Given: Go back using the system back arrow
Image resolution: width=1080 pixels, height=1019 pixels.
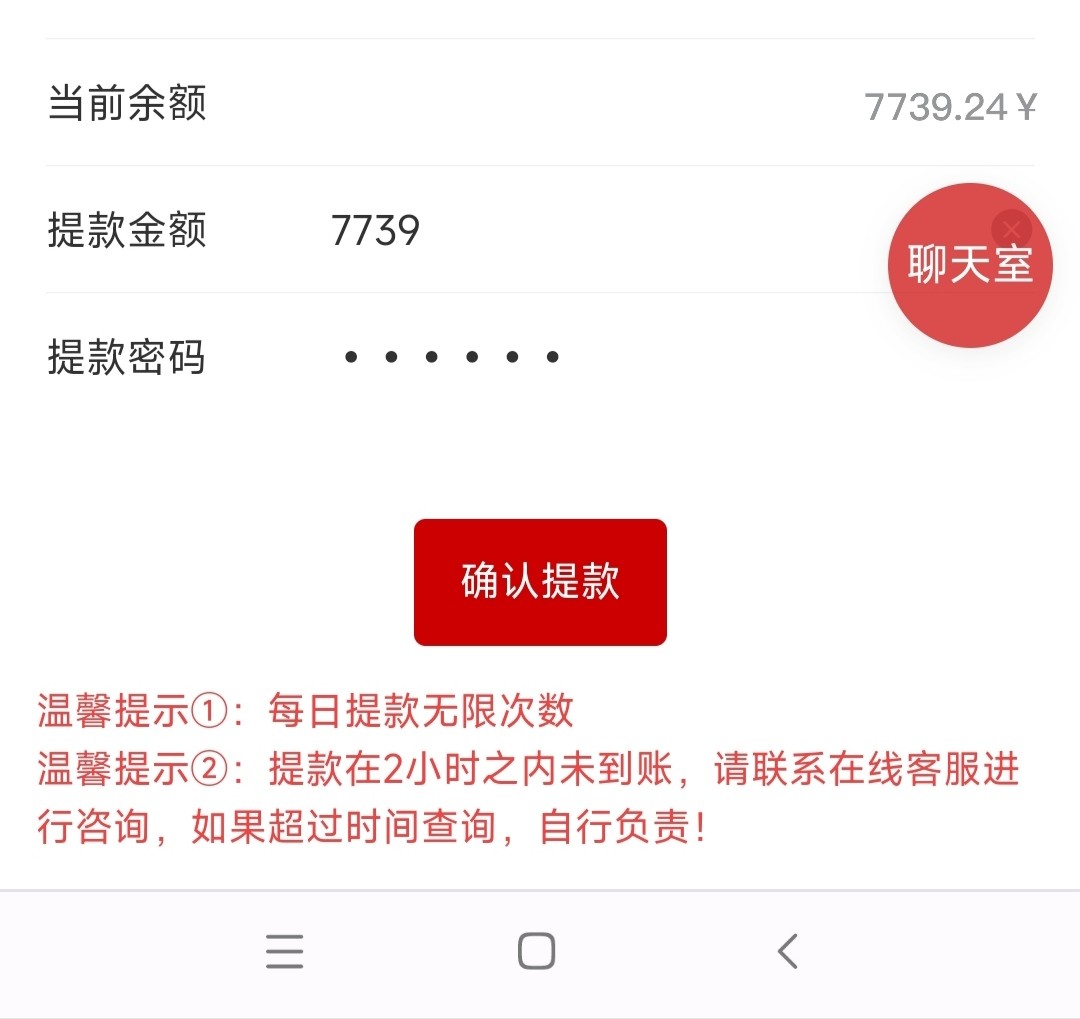Looking at the screenshot, I should [x=788, y=951].
